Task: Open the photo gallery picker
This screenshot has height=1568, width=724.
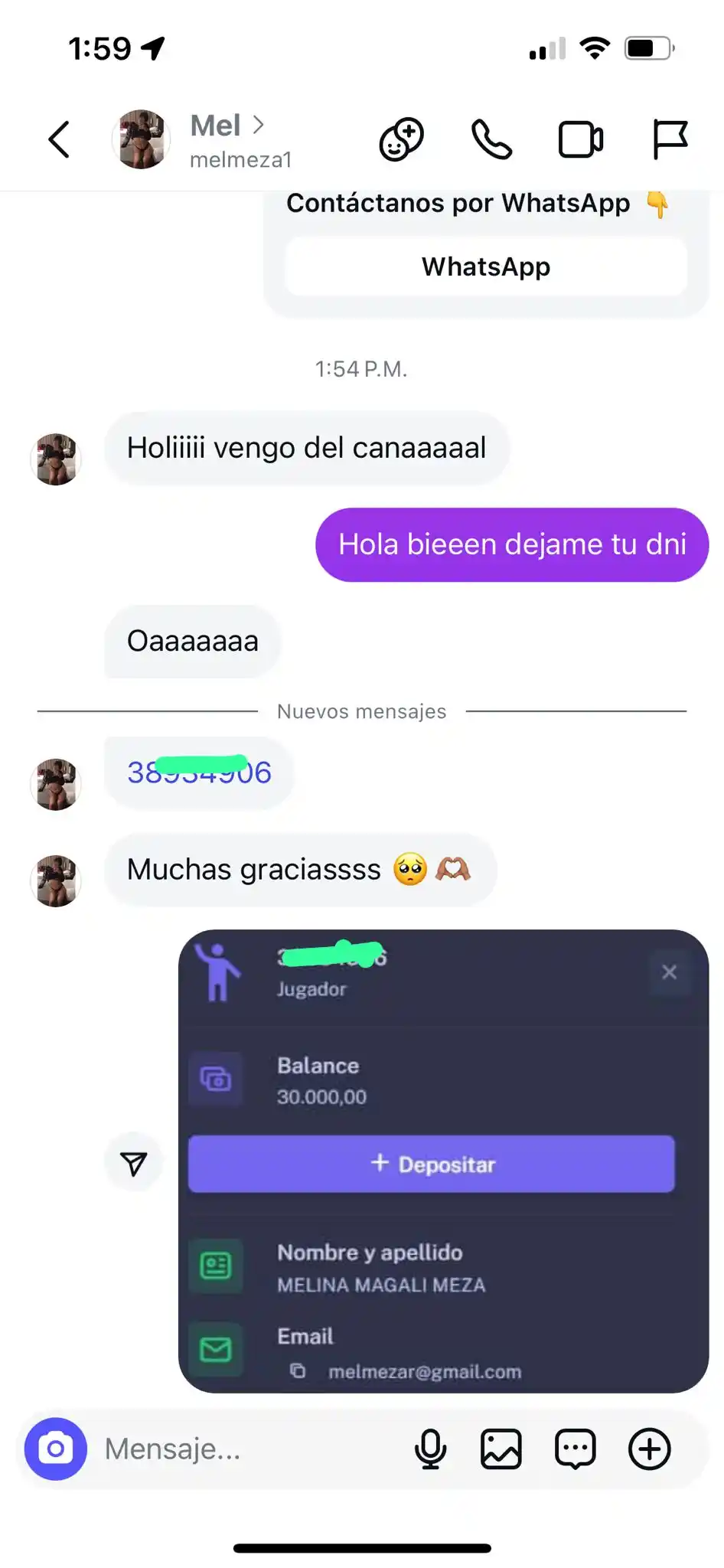Action: pos(501,1449)
